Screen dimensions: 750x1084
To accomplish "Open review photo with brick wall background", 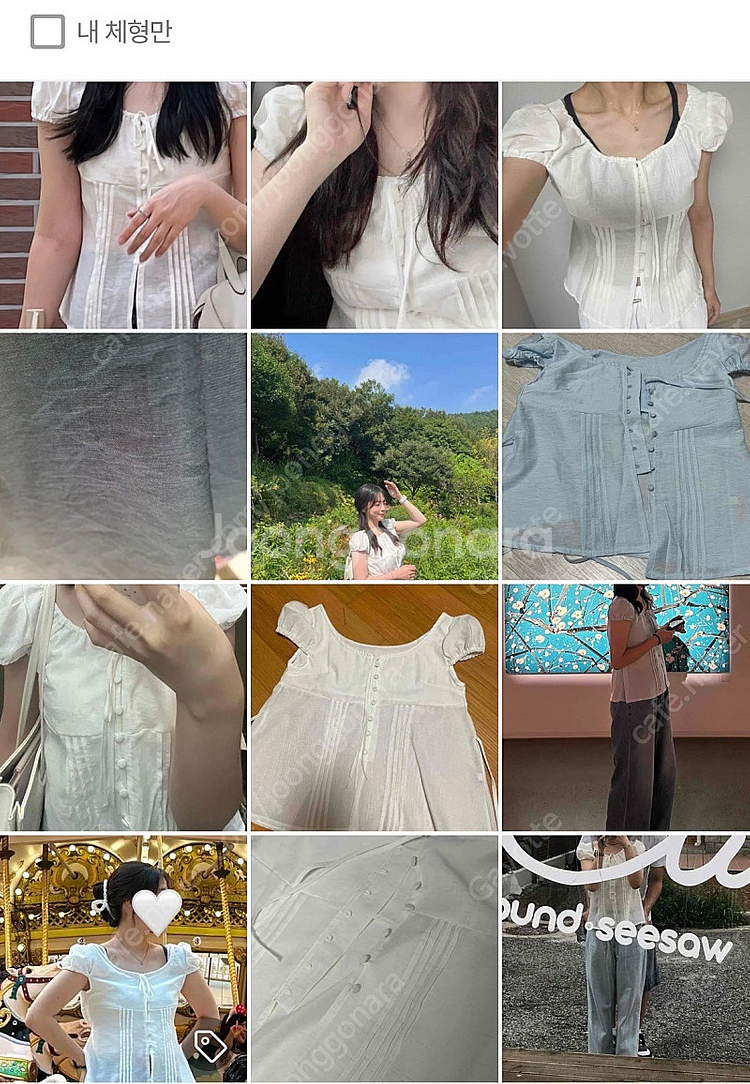I will pos(123,205).
